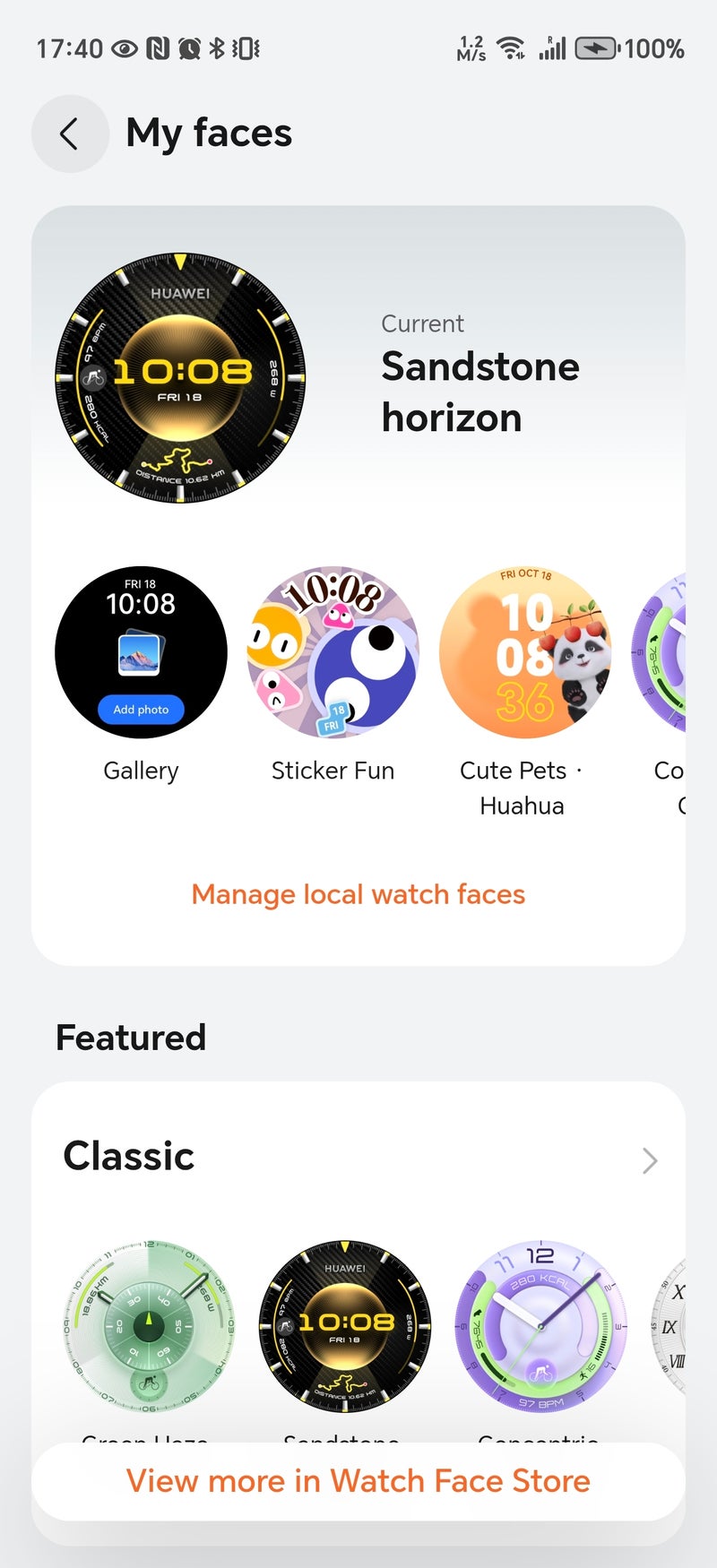Viewport: 717px width, 1568px height.
Task: Open the purple Classic watch face
Action: (x=540, y=1326)
